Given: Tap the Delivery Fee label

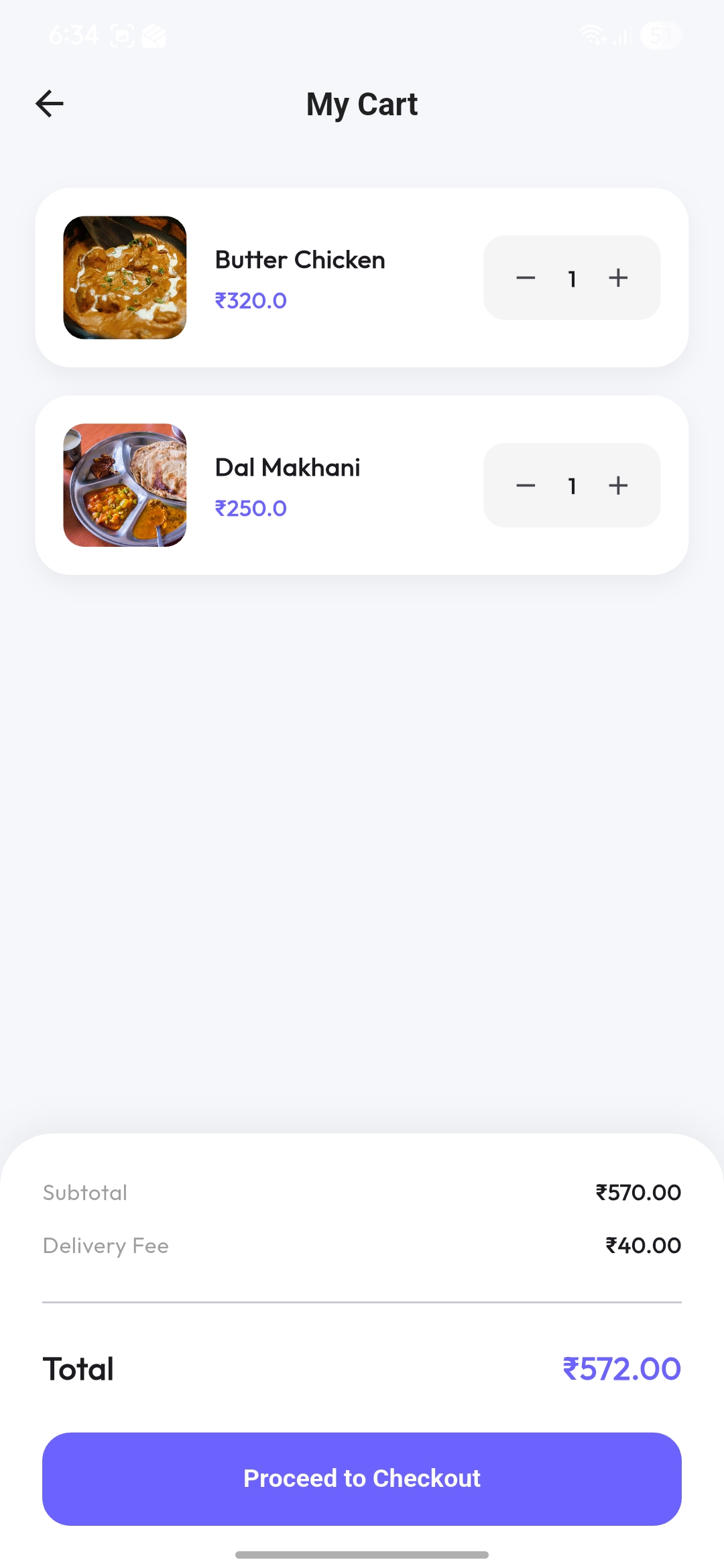Looking at the screenshot, I should (105, 1246).
